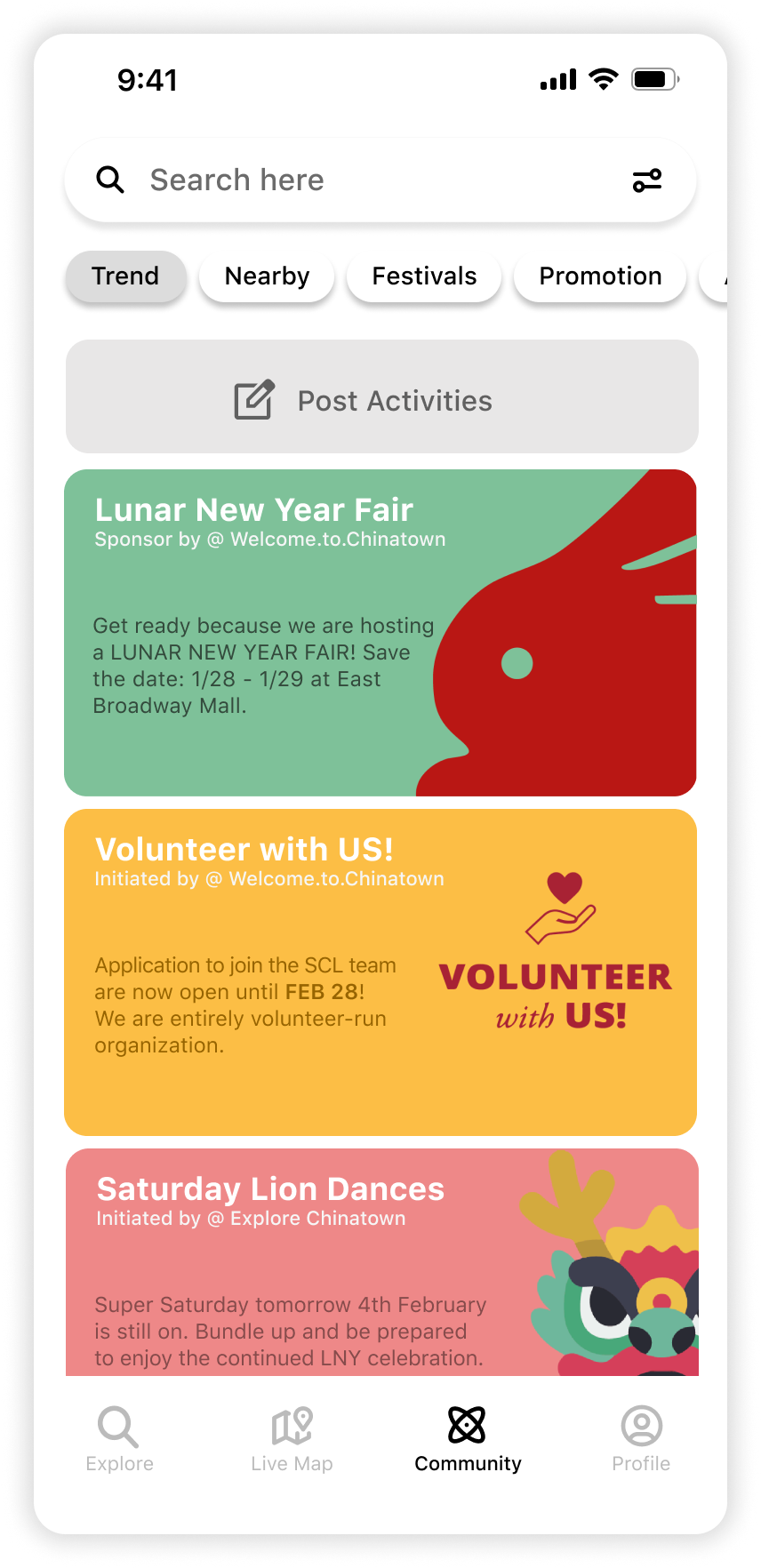The image size is (761, 1568).
Task: View the Volunteer with US! card
Action: (x=380, y=972)
